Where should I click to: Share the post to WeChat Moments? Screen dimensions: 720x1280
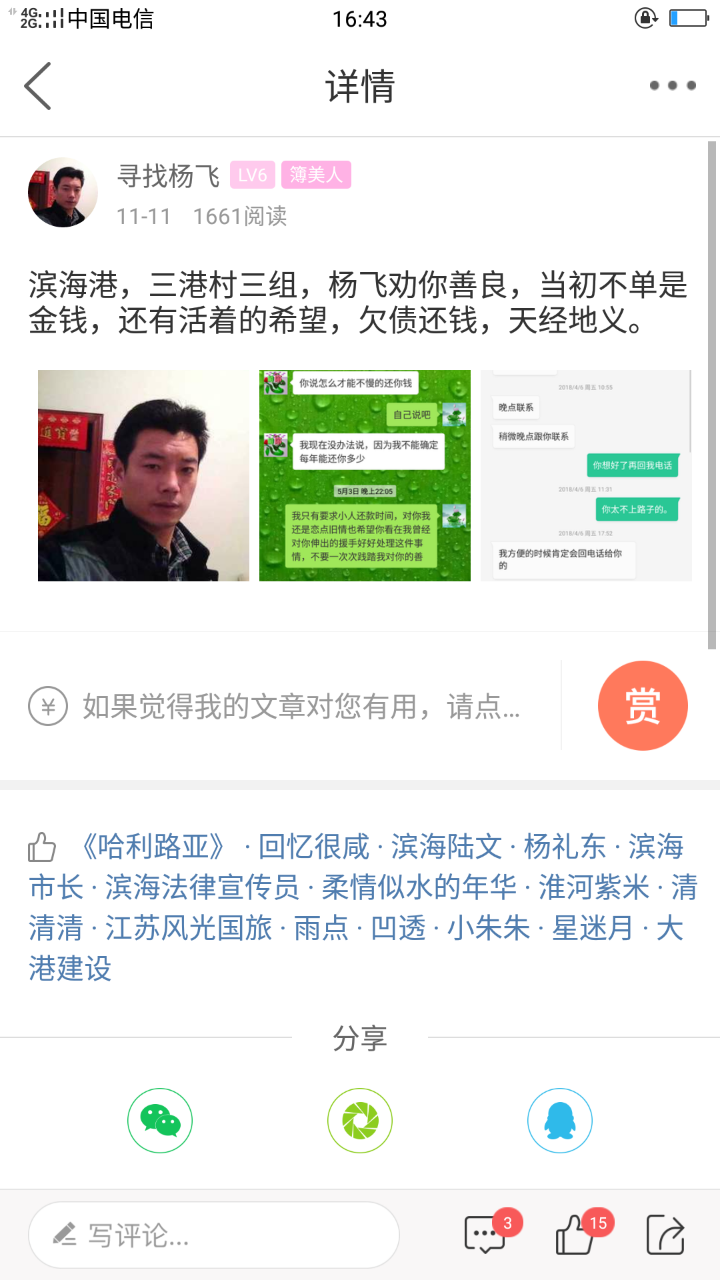[360, 1120]
